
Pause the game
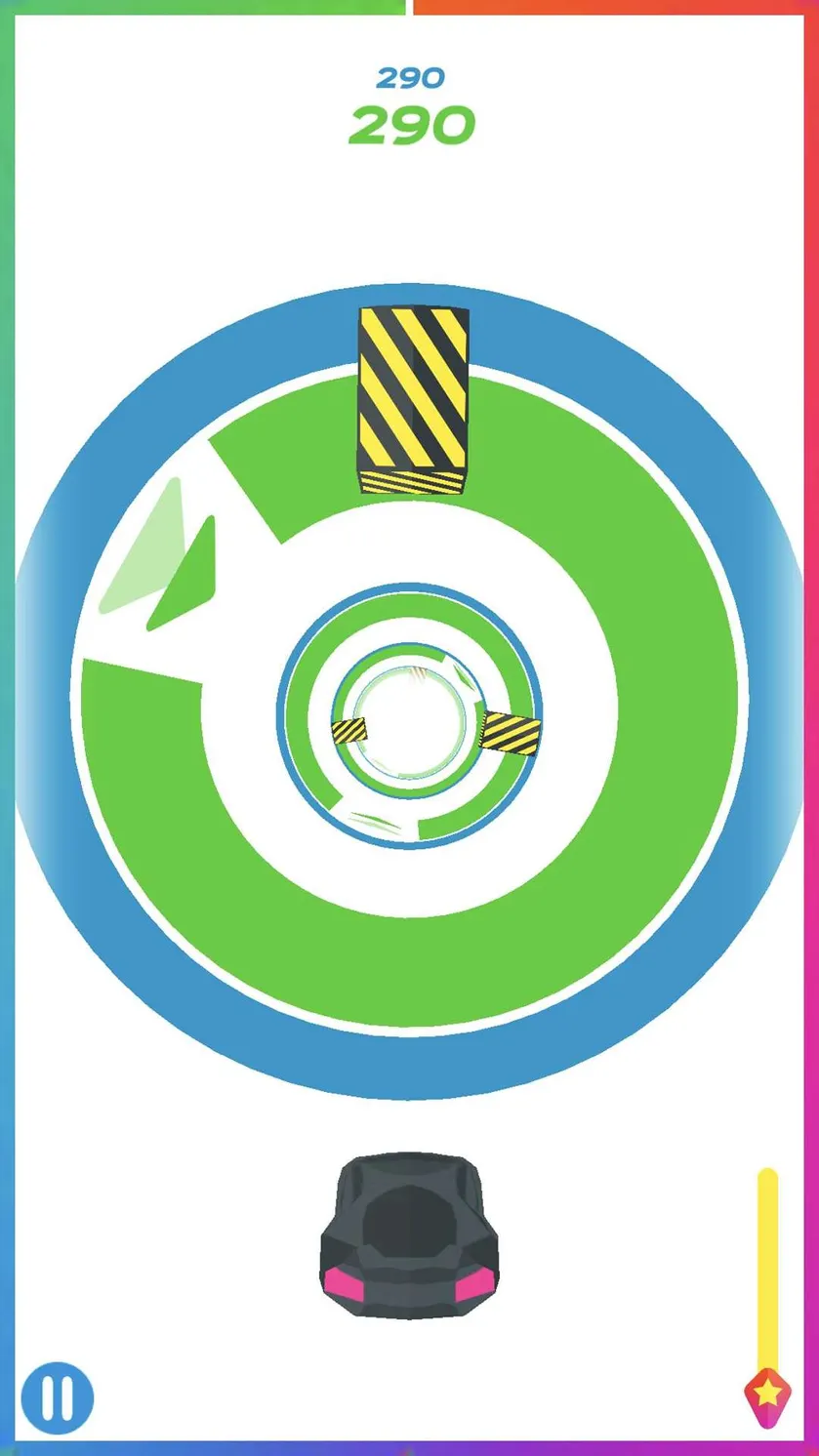tap(58, 1398)
